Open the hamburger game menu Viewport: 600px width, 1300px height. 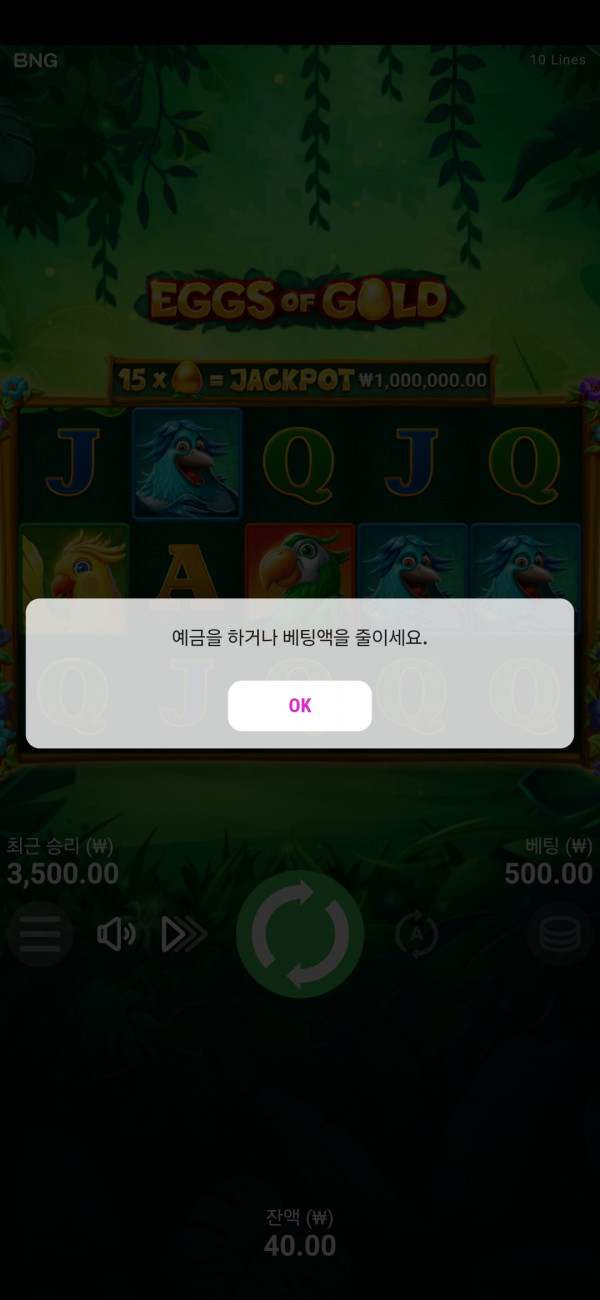pos(40,935)
